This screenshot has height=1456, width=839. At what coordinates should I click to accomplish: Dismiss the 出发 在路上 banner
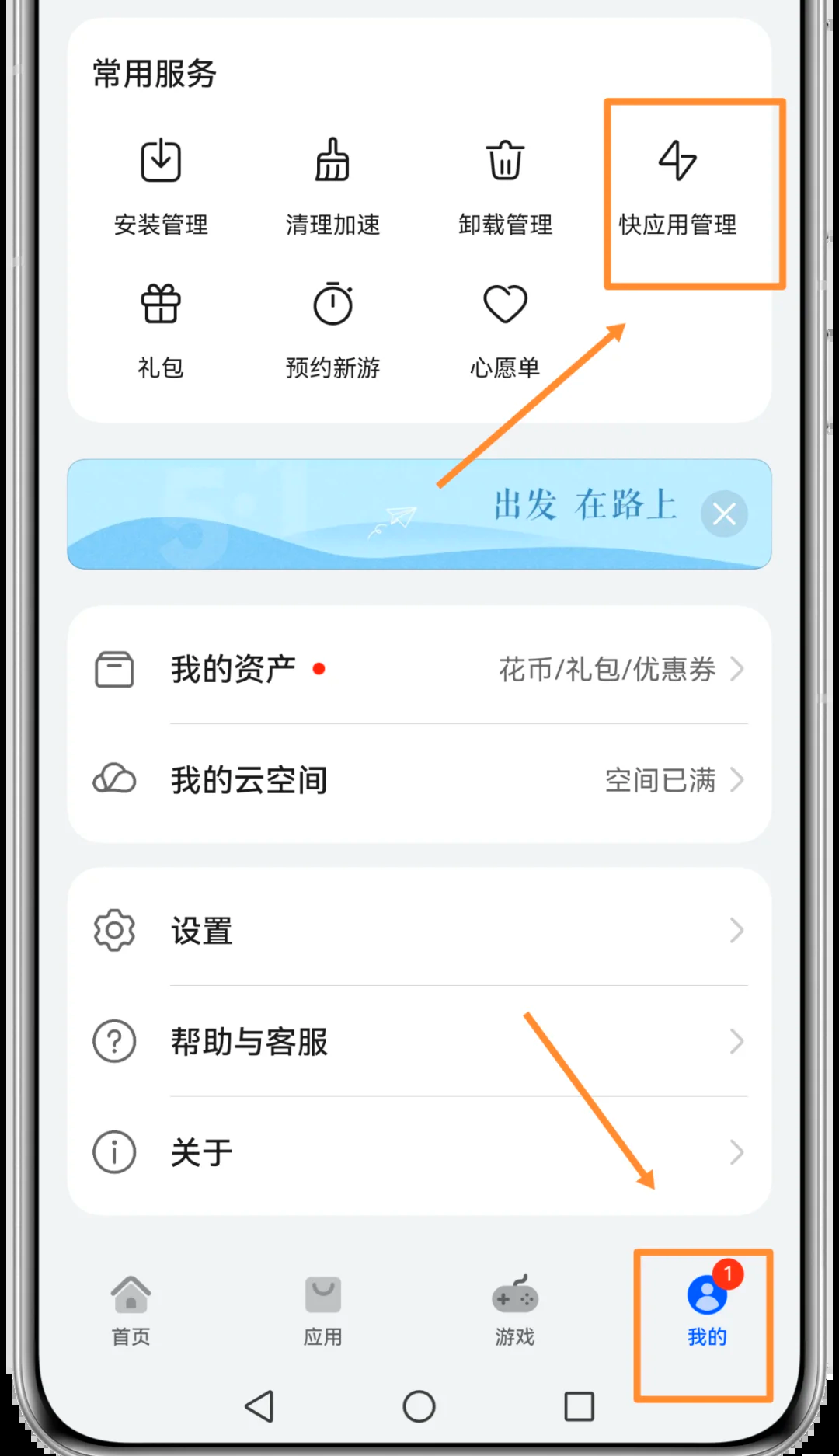(x=724, y=514)
